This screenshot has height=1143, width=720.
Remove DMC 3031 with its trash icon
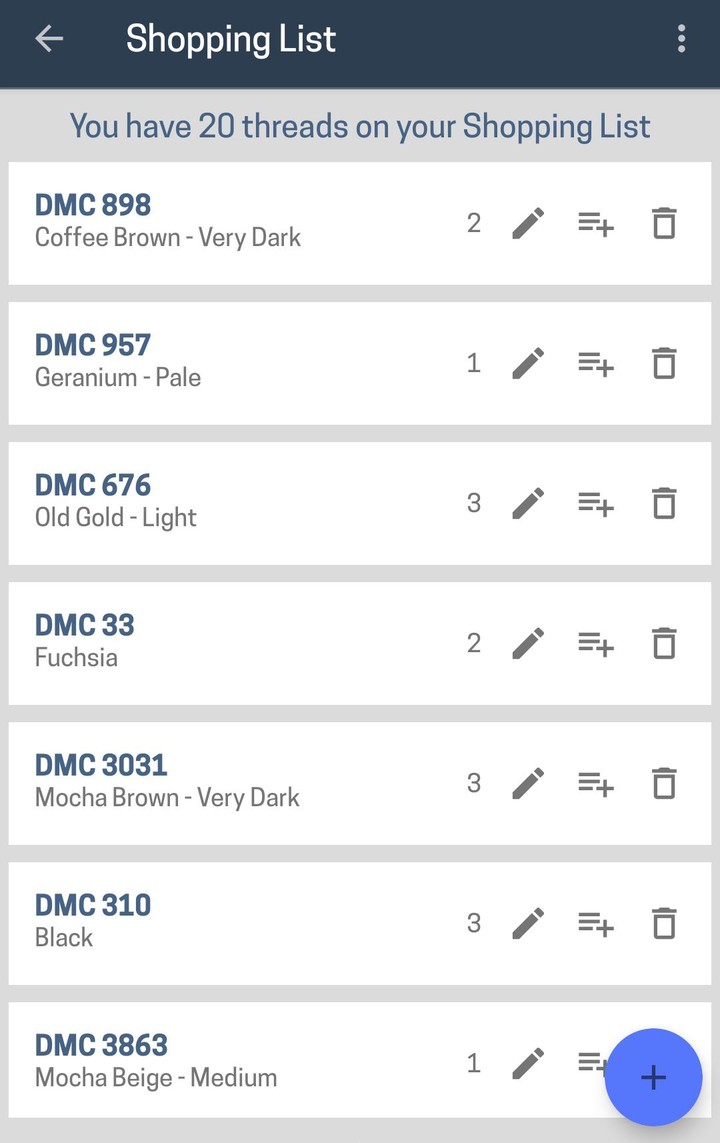pos(663,783)
